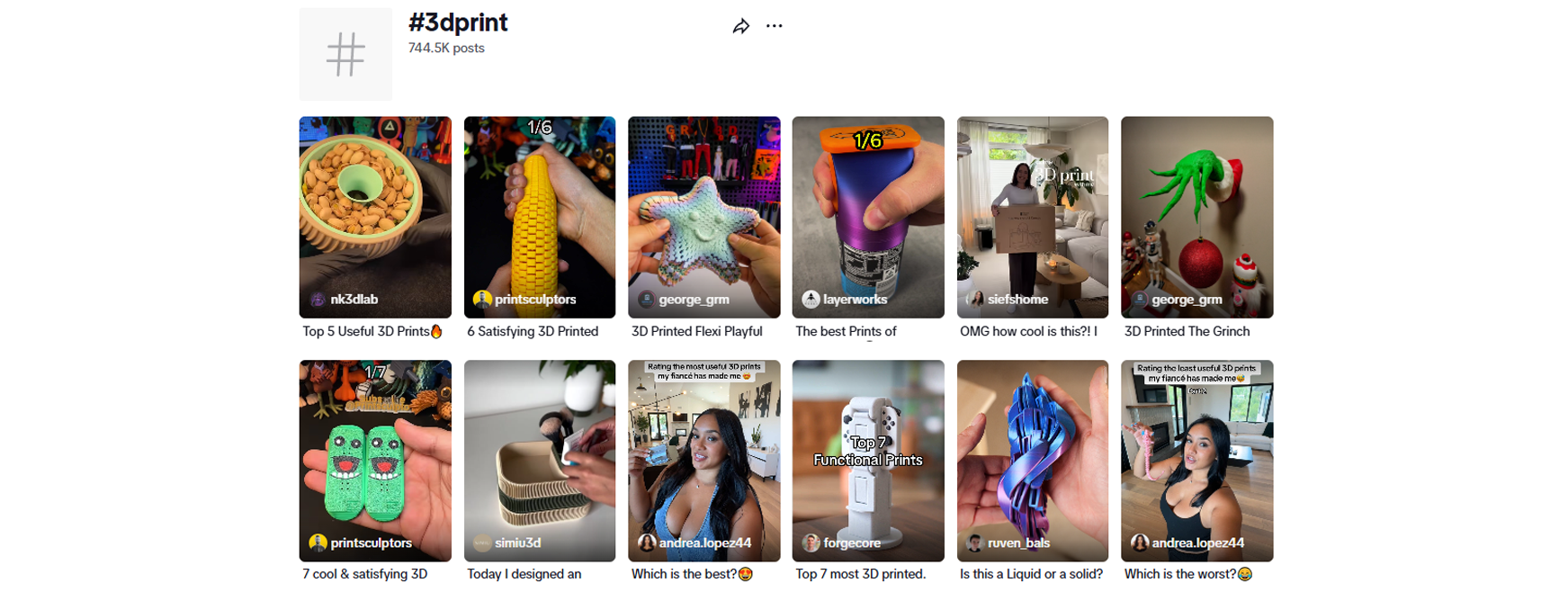View the 7 cool & satisfying 3D post
Screen dimensions: 1568x592
(x=375, y=461)
